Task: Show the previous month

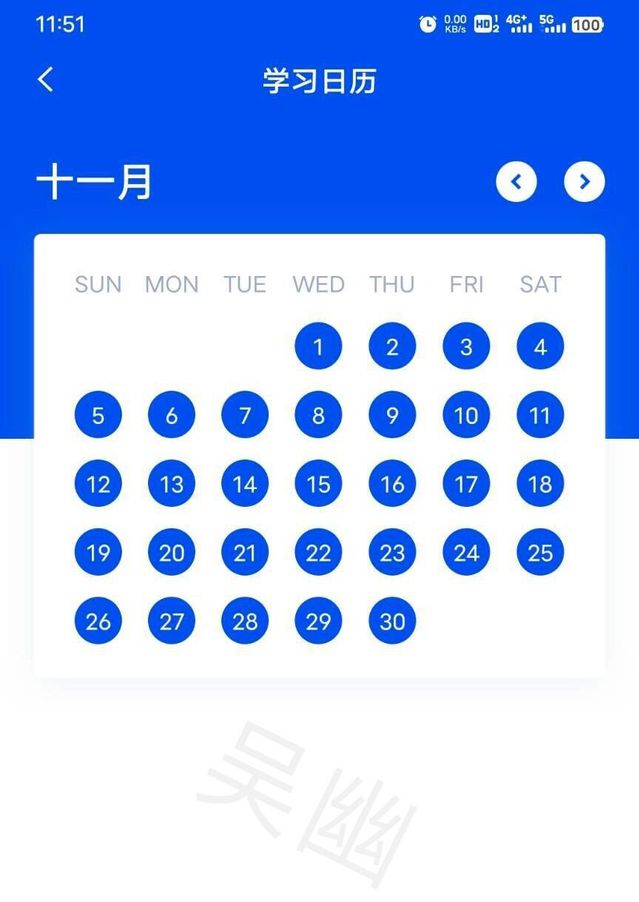Action: pos(516,181)
